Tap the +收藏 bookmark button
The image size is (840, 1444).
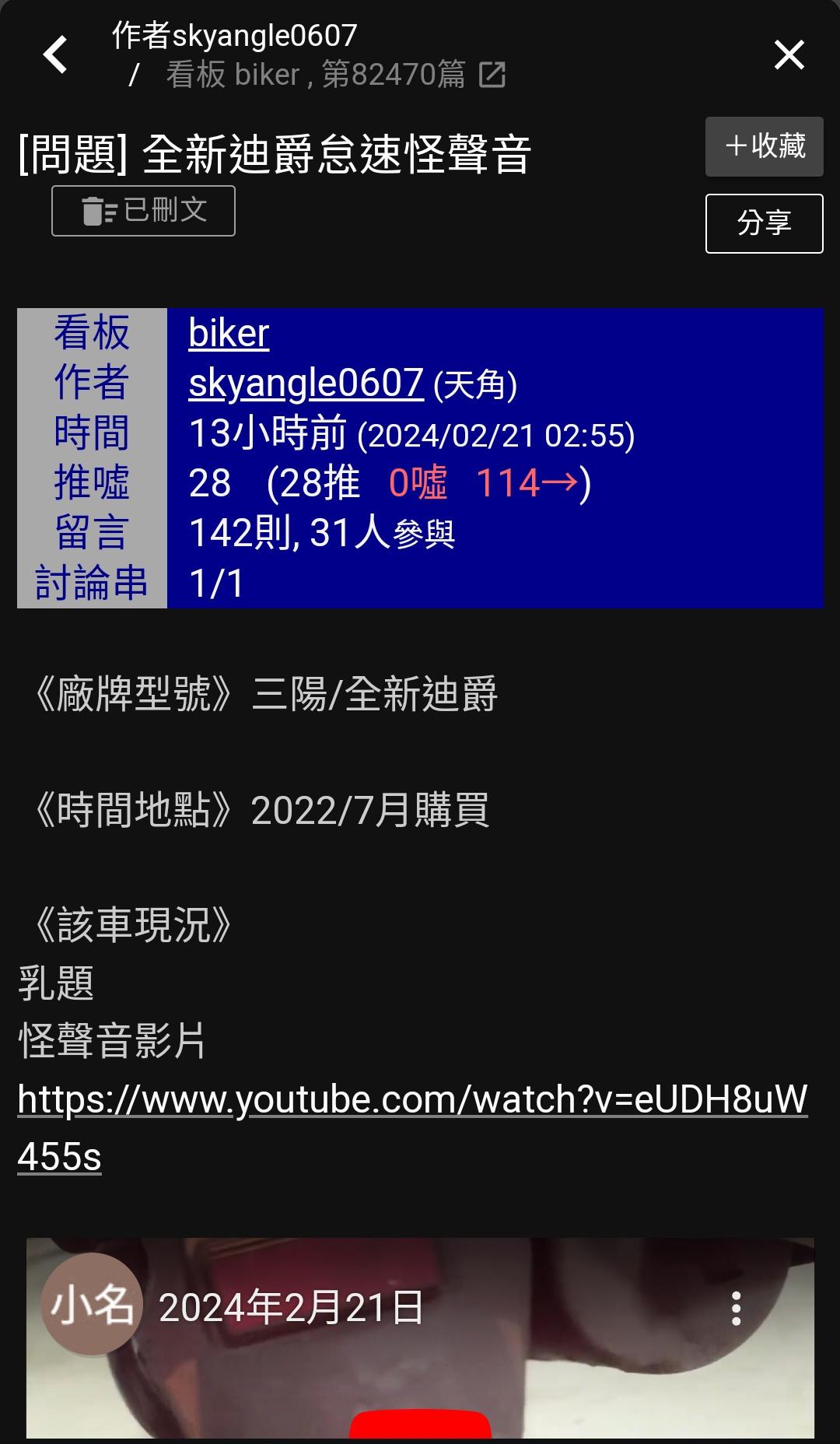pyautogui.click(x=764, y=146)
